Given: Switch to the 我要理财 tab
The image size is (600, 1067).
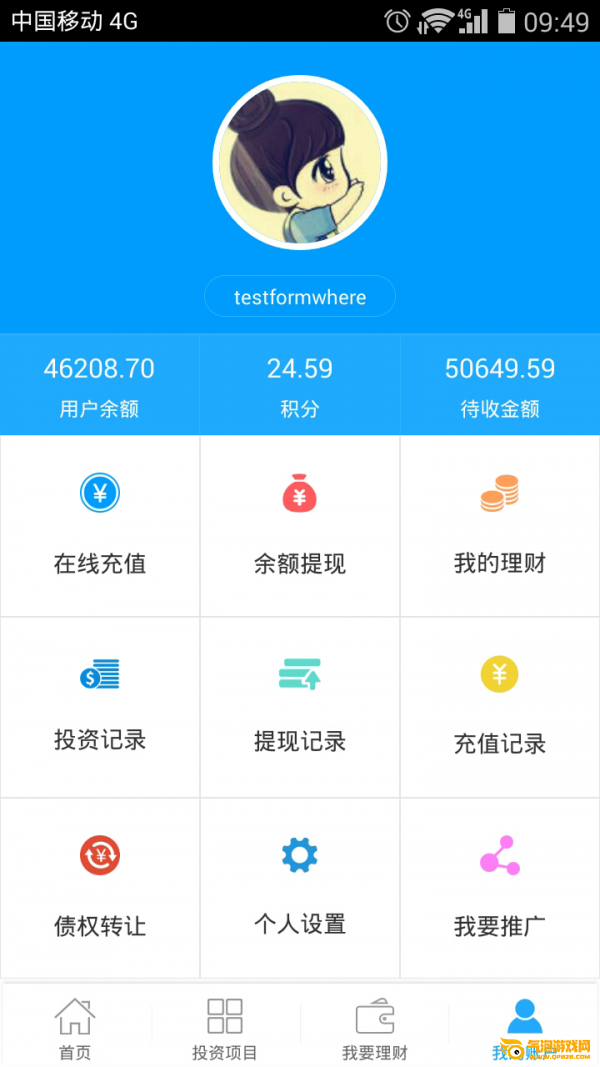Looking at the screenshot, I should coord(375,1028).
